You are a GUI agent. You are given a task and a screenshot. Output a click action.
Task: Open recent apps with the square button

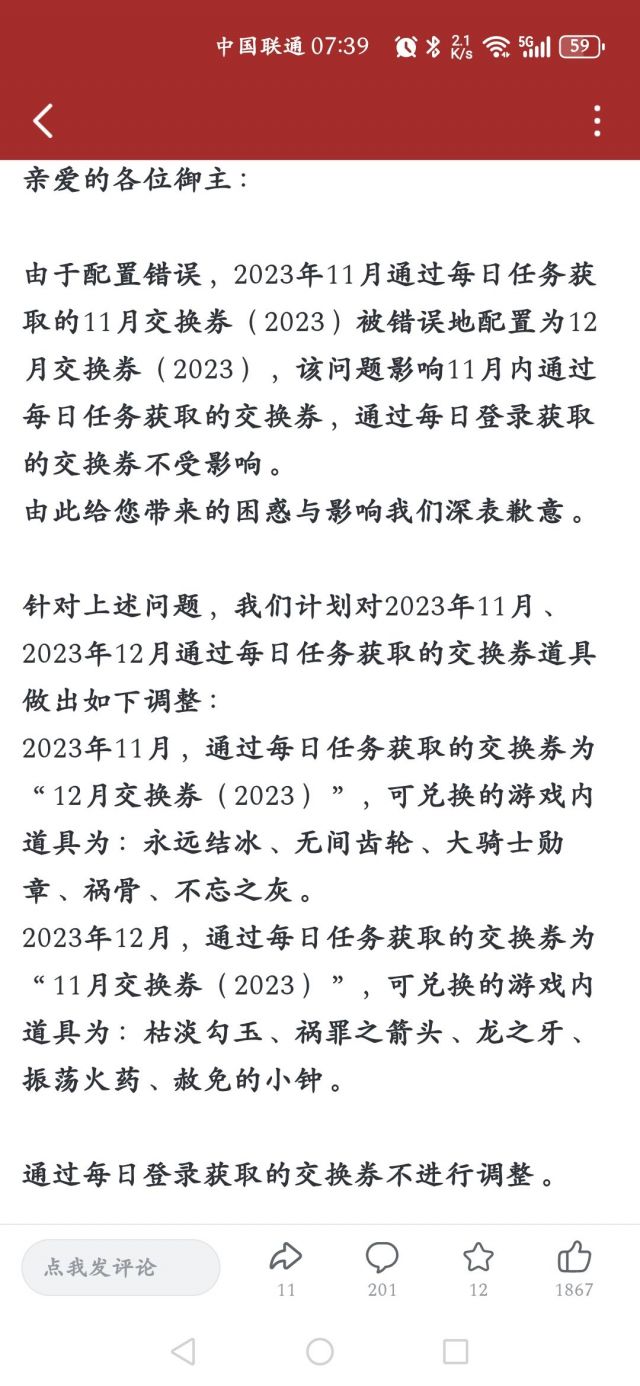(x=455, y=1352)
